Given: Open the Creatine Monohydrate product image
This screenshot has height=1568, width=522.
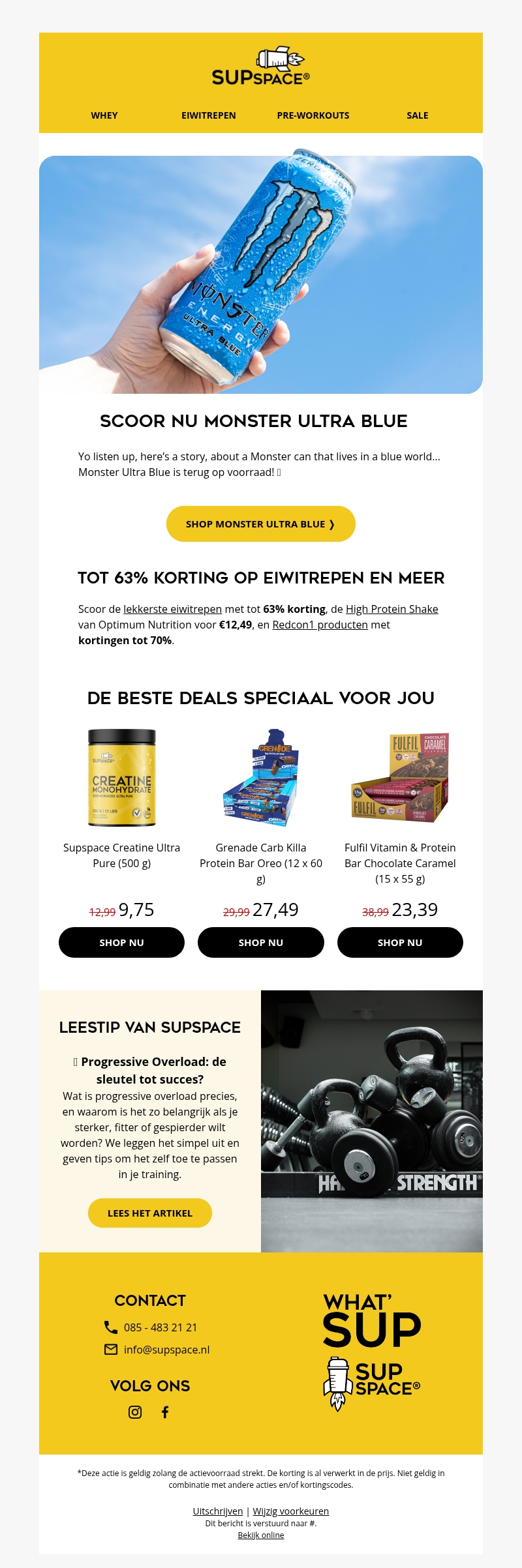Looking at the screenshot, I should (x=122, y=778).
